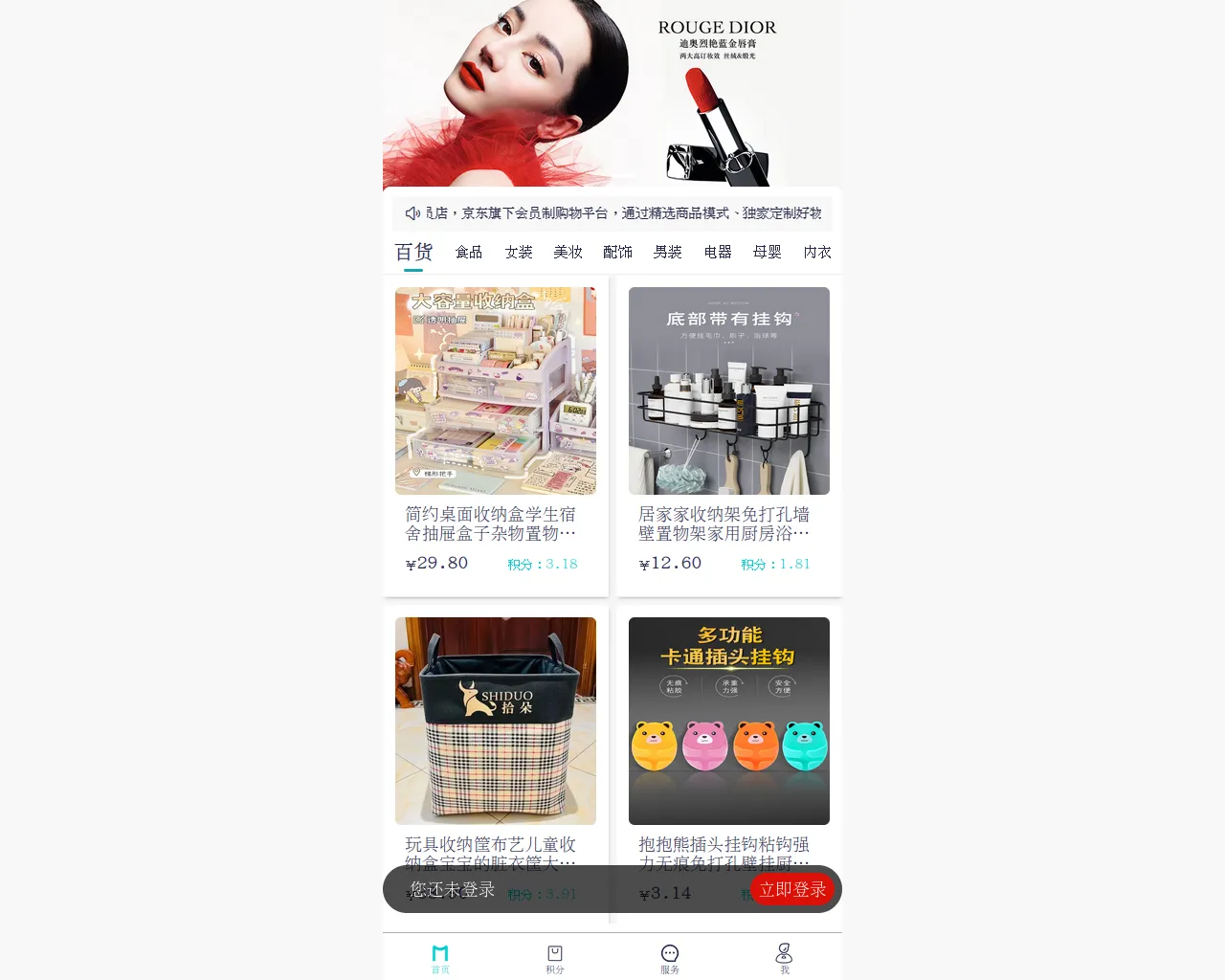Switch to the 男装 category tab
The width and height of the screenshot is (1225, 980).
[667, 252]
